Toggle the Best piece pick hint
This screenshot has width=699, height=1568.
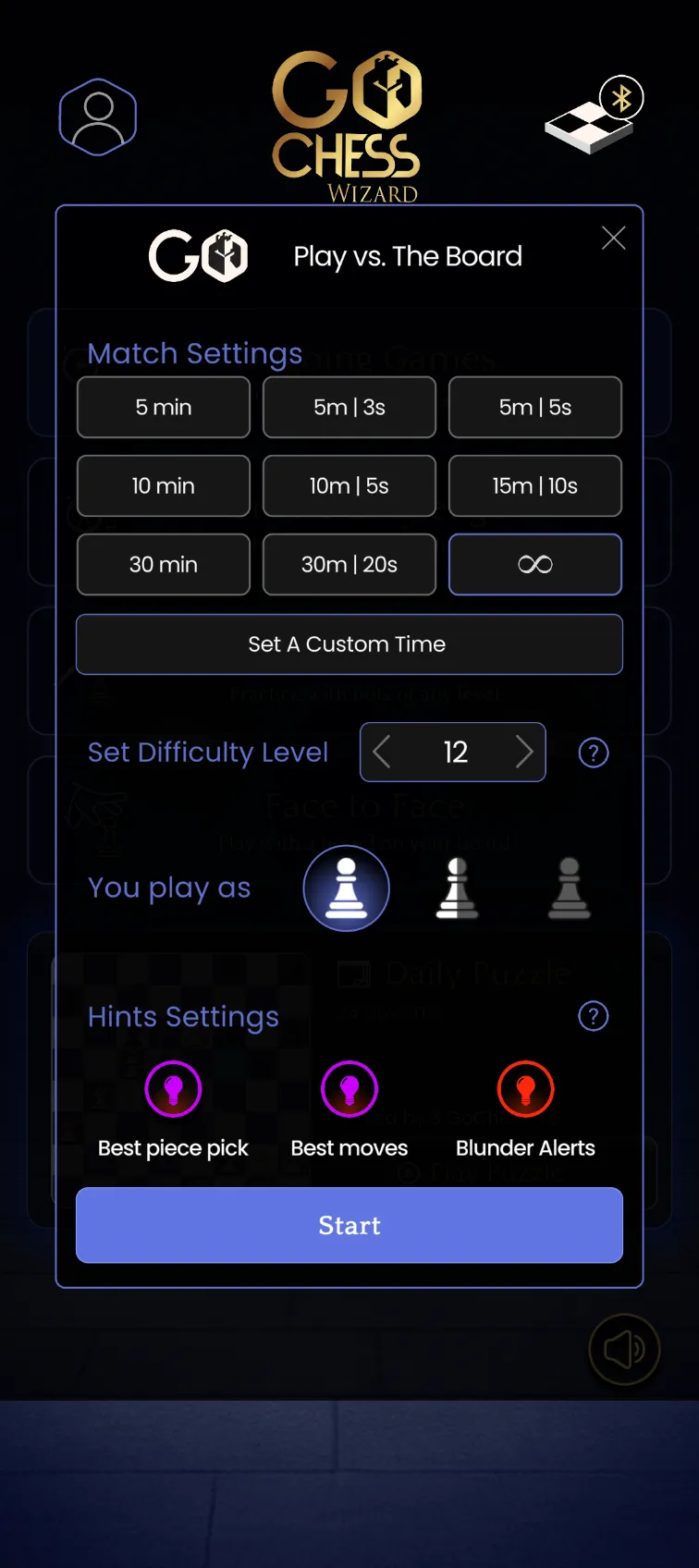[174, 1090]
